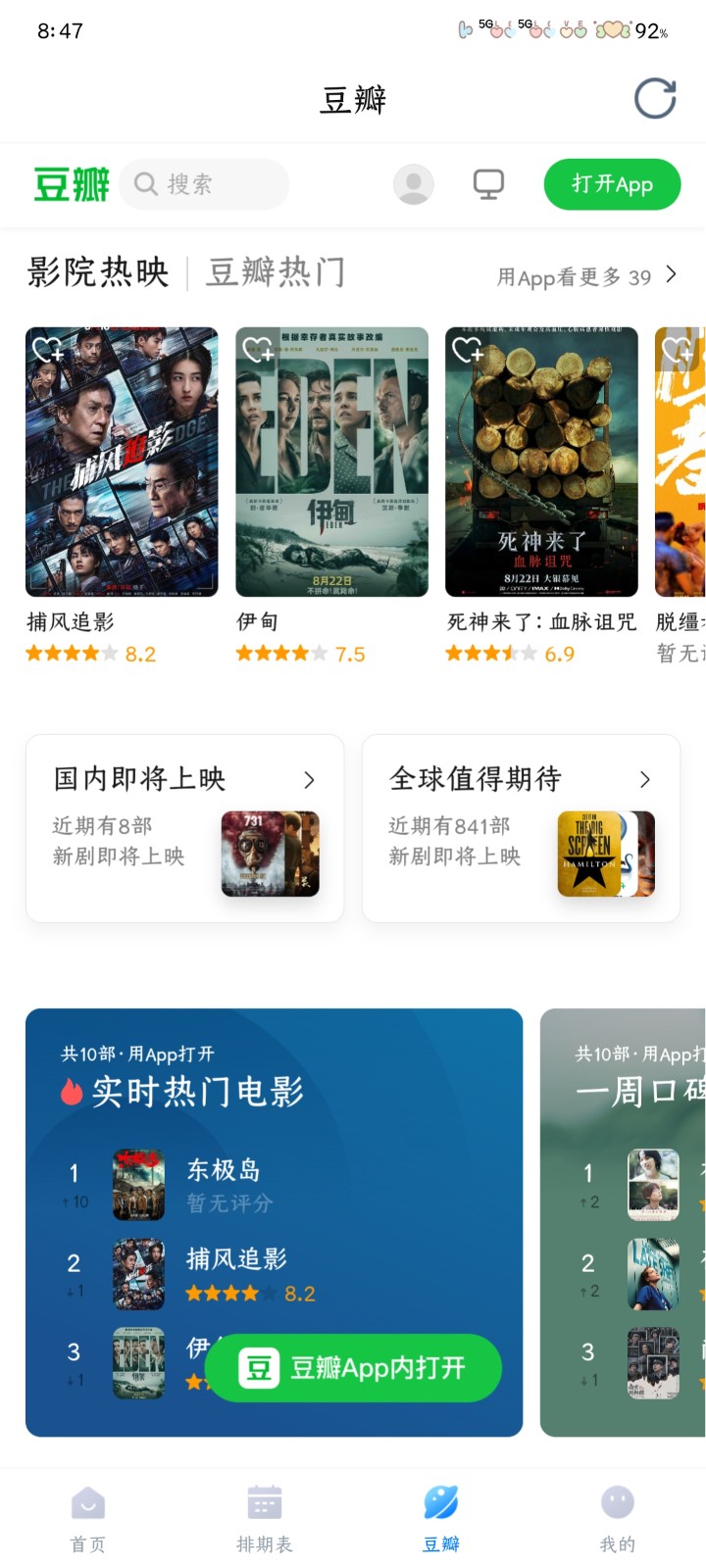Open the 捕风追影 movie poster
706x1568 pixels.
[122, 462]
